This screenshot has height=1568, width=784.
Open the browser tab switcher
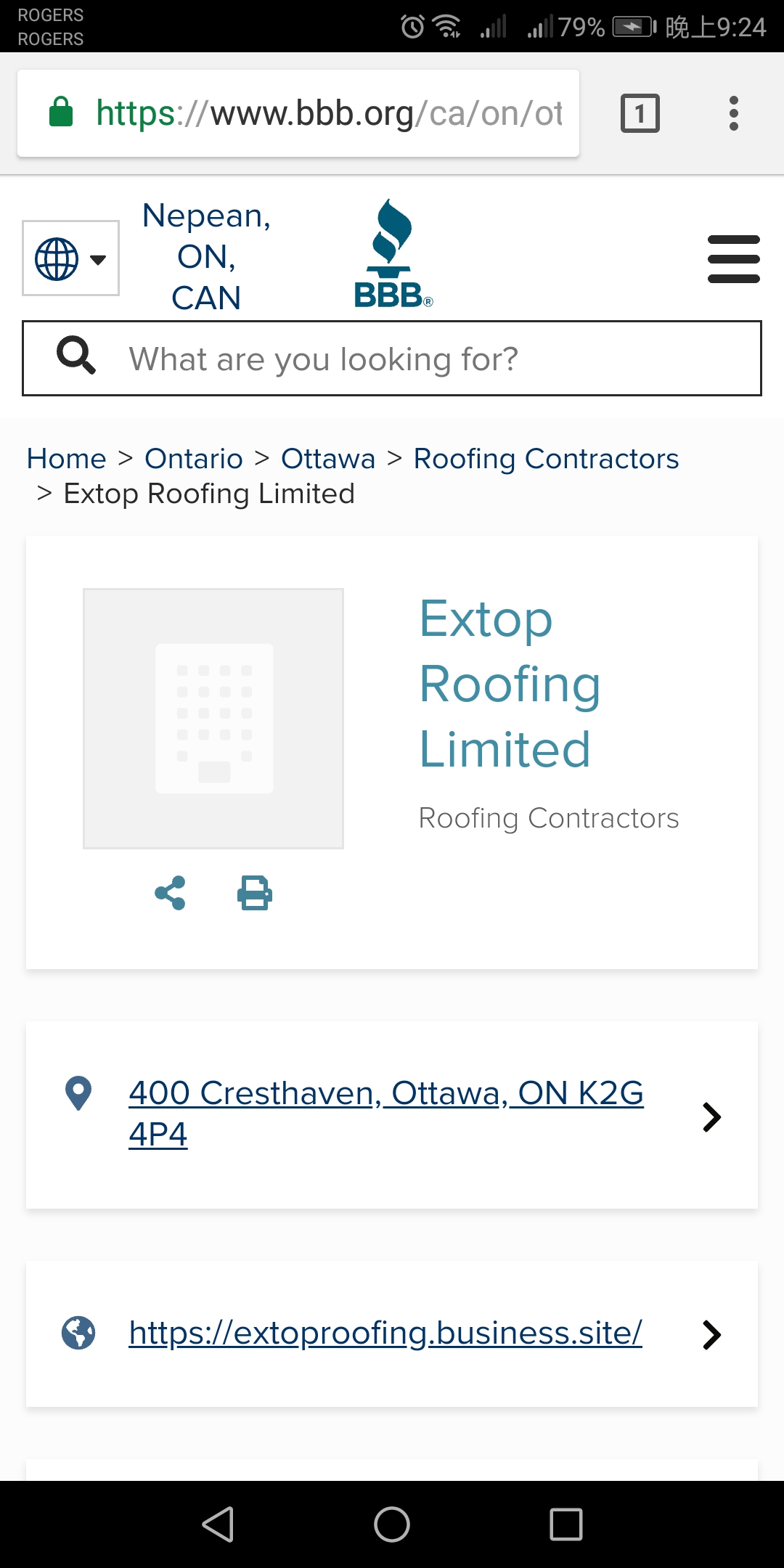(x=640, y=113)
